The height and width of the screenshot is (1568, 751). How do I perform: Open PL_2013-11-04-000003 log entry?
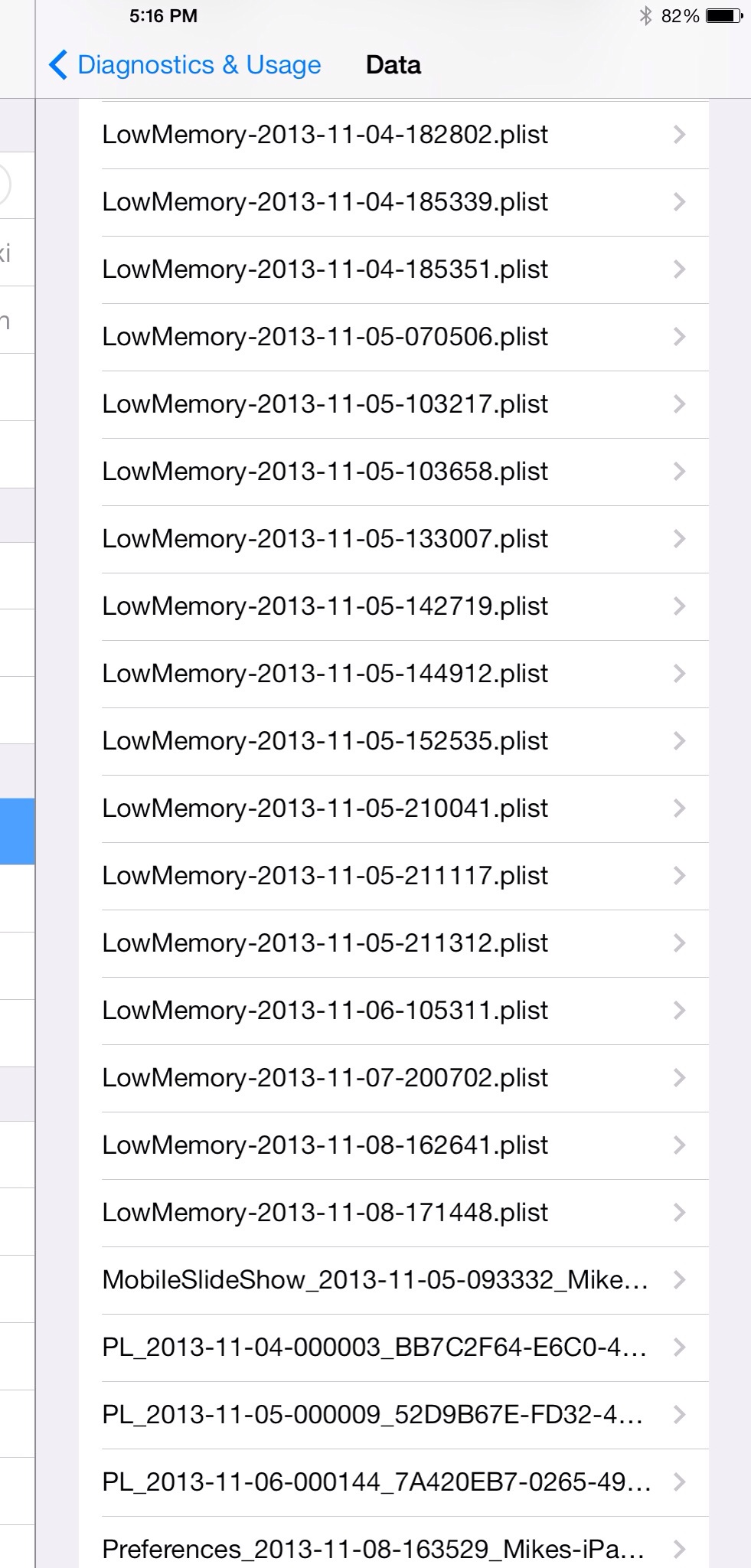[393, 1347]
